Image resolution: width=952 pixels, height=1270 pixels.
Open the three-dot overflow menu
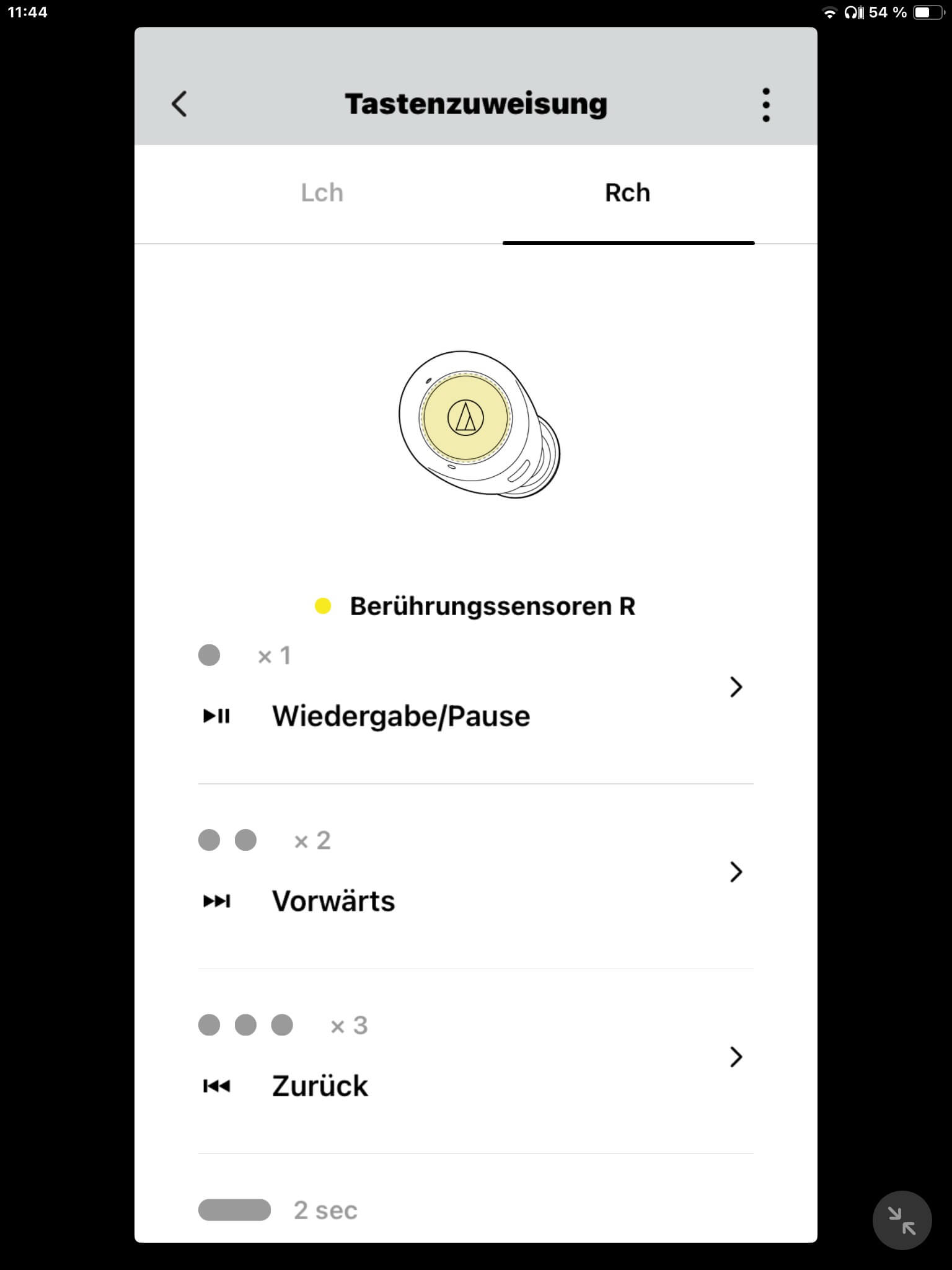766,104
